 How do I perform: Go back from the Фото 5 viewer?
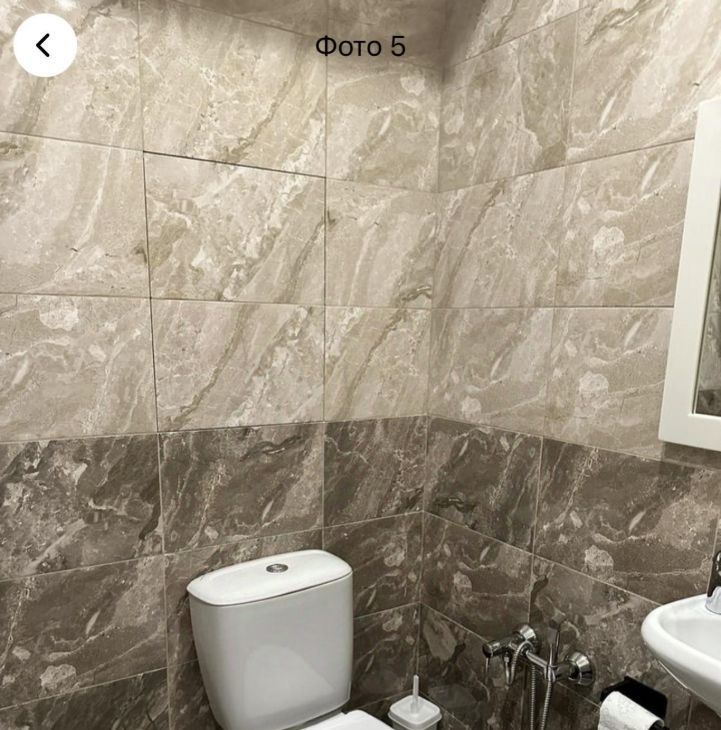(45, 45)
